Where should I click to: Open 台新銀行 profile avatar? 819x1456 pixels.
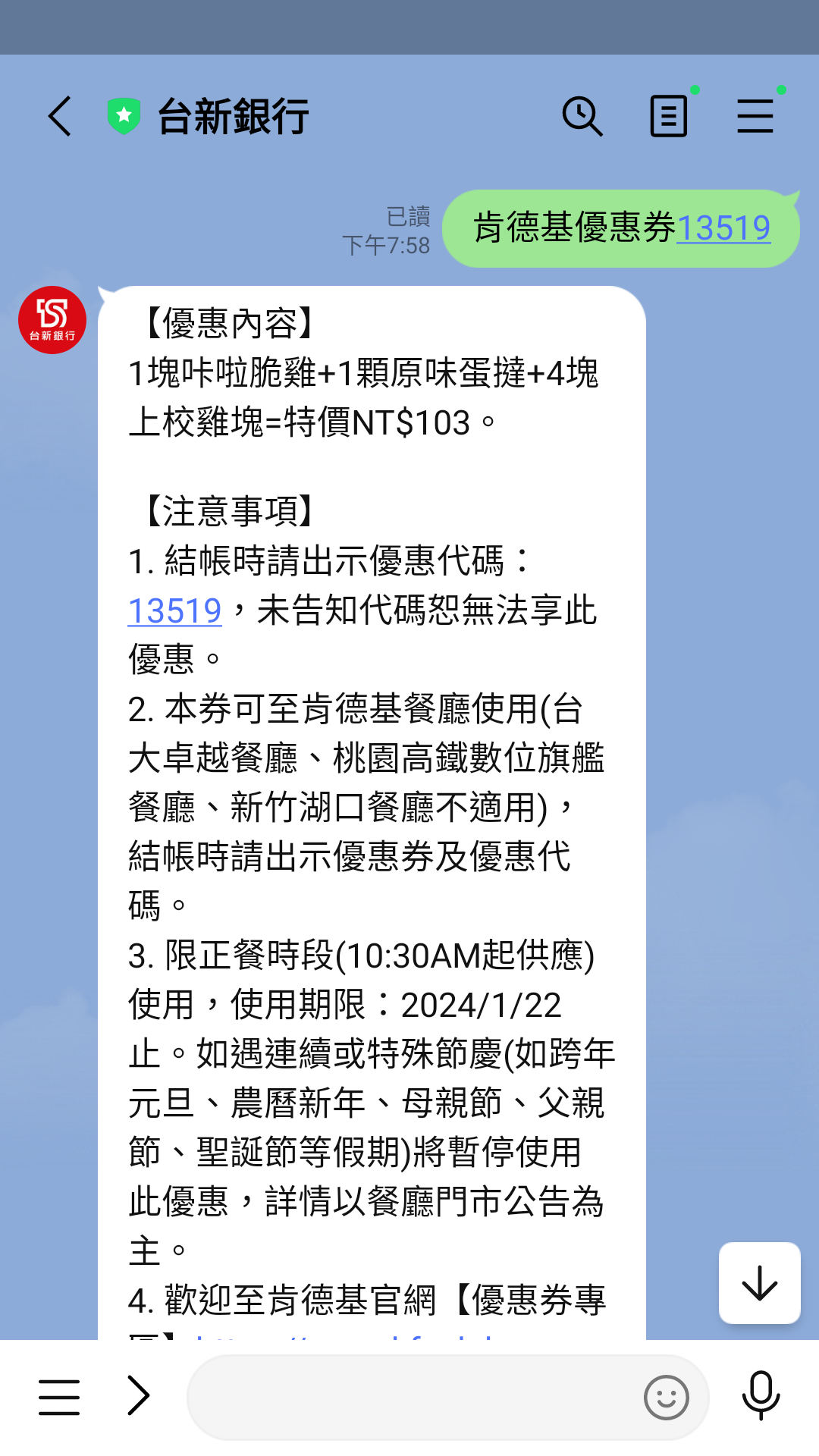pos(52,320)
